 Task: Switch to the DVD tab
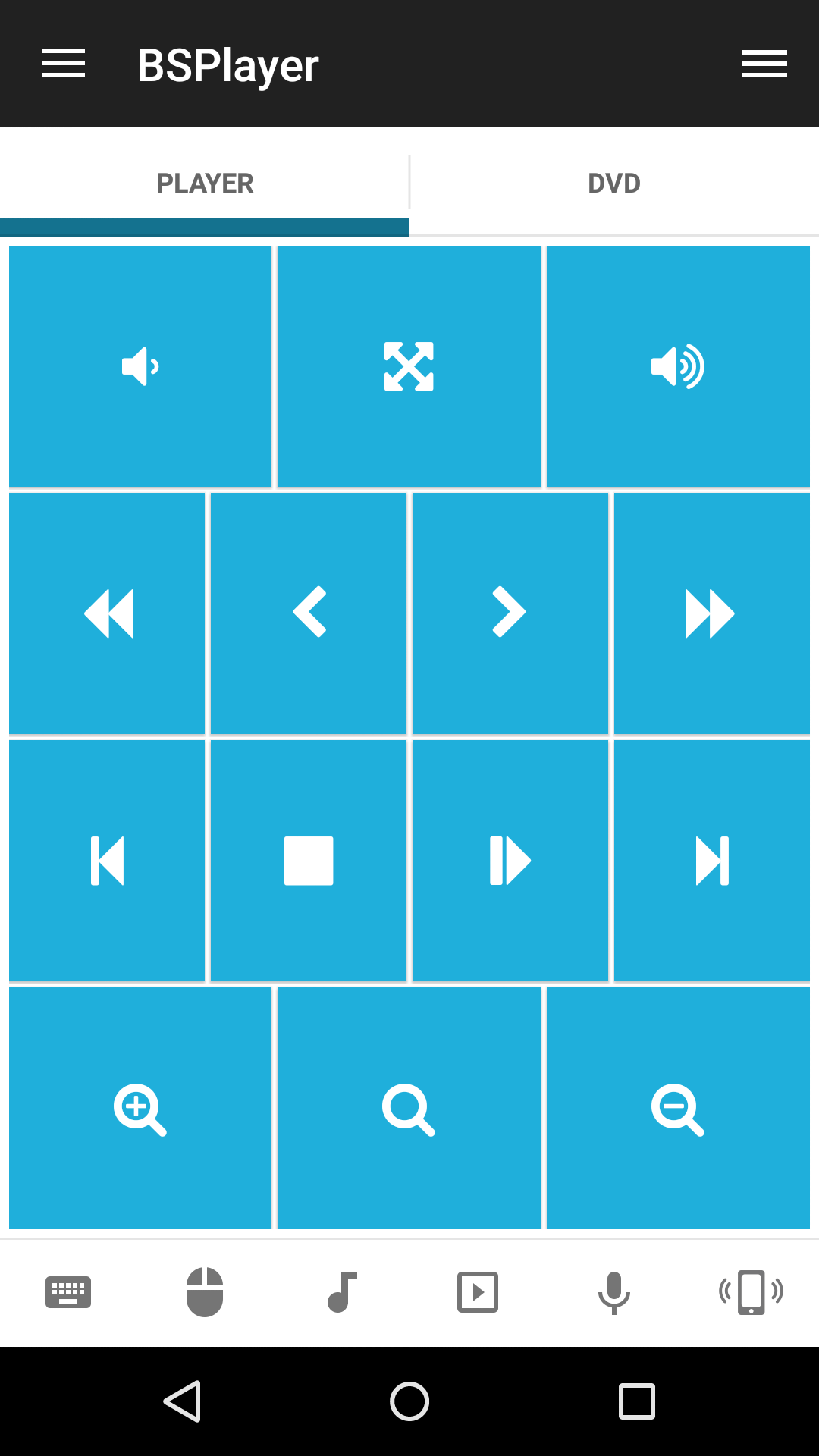pyautogui.click(x=614, y=184)
